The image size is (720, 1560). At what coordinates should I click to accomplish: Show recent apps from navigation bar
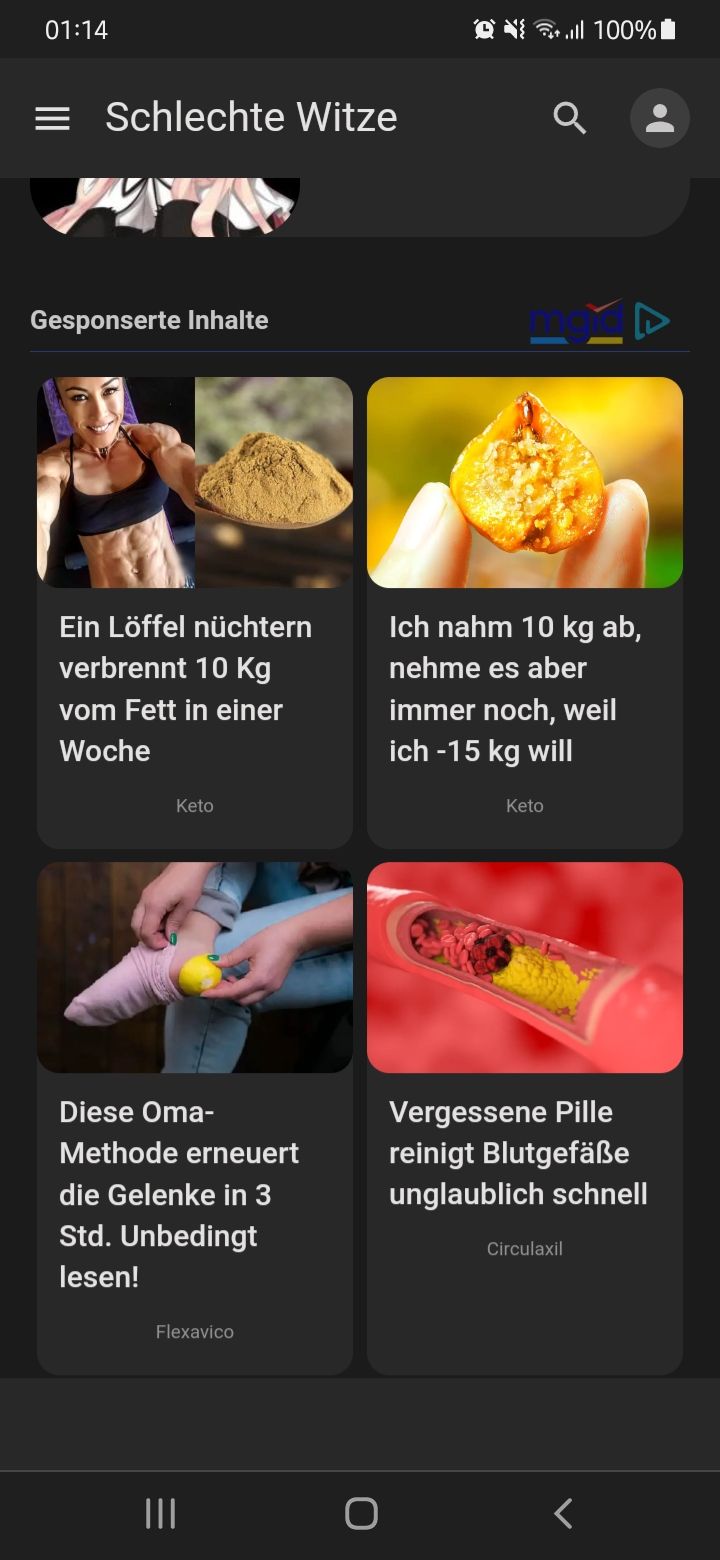(160, 1513)
